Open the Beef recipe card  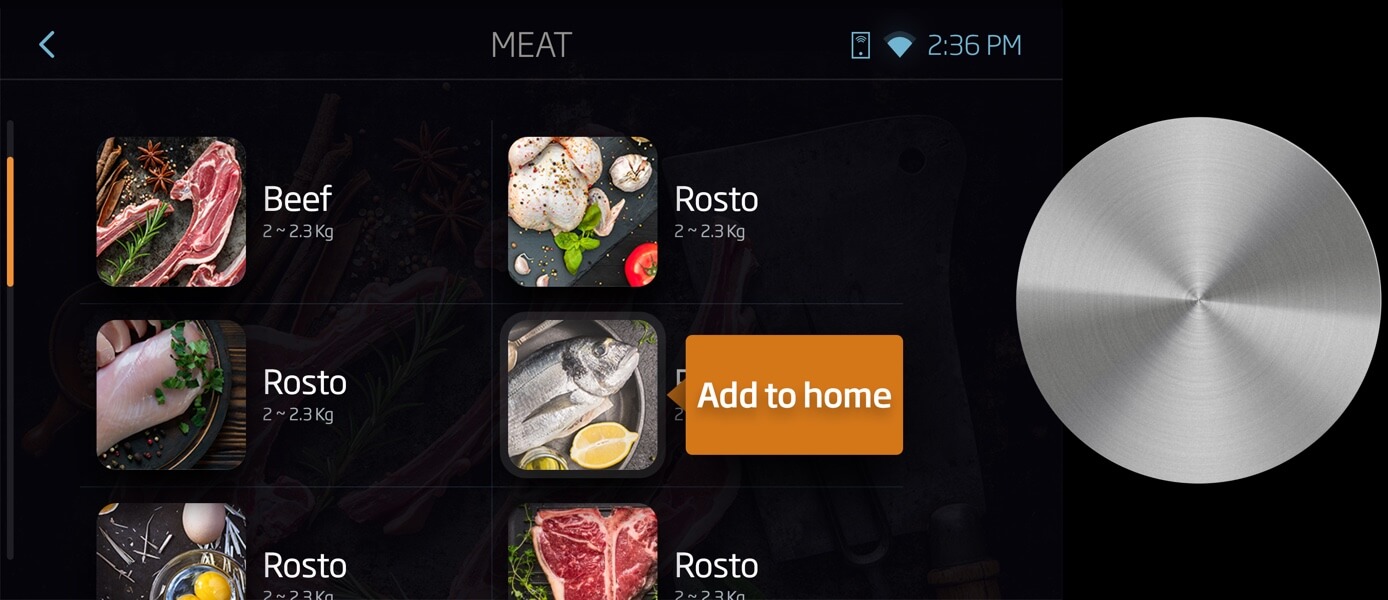[172, 212]
